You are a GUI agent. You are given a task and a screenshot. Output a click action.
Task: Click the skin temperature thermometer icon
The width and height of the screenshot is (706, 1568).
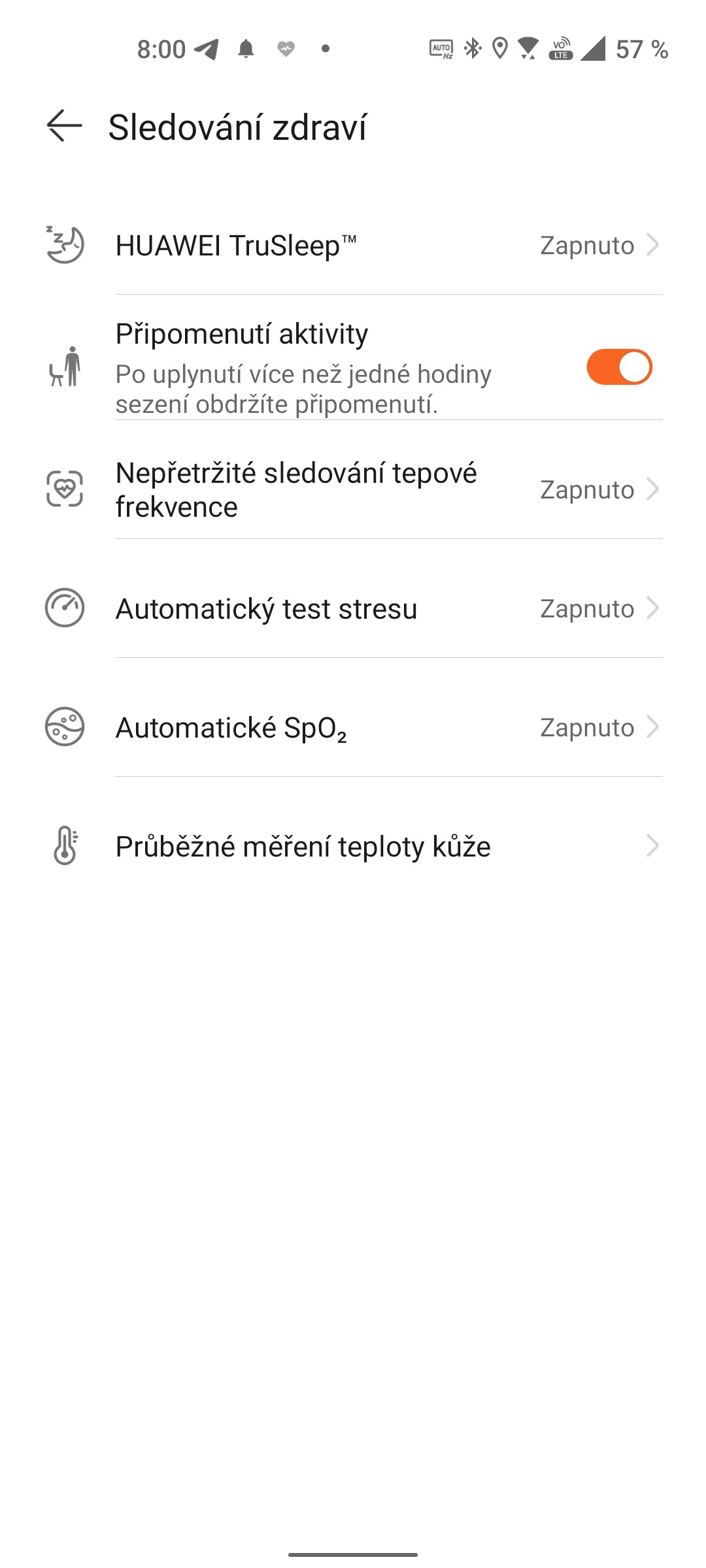point(63,845)
